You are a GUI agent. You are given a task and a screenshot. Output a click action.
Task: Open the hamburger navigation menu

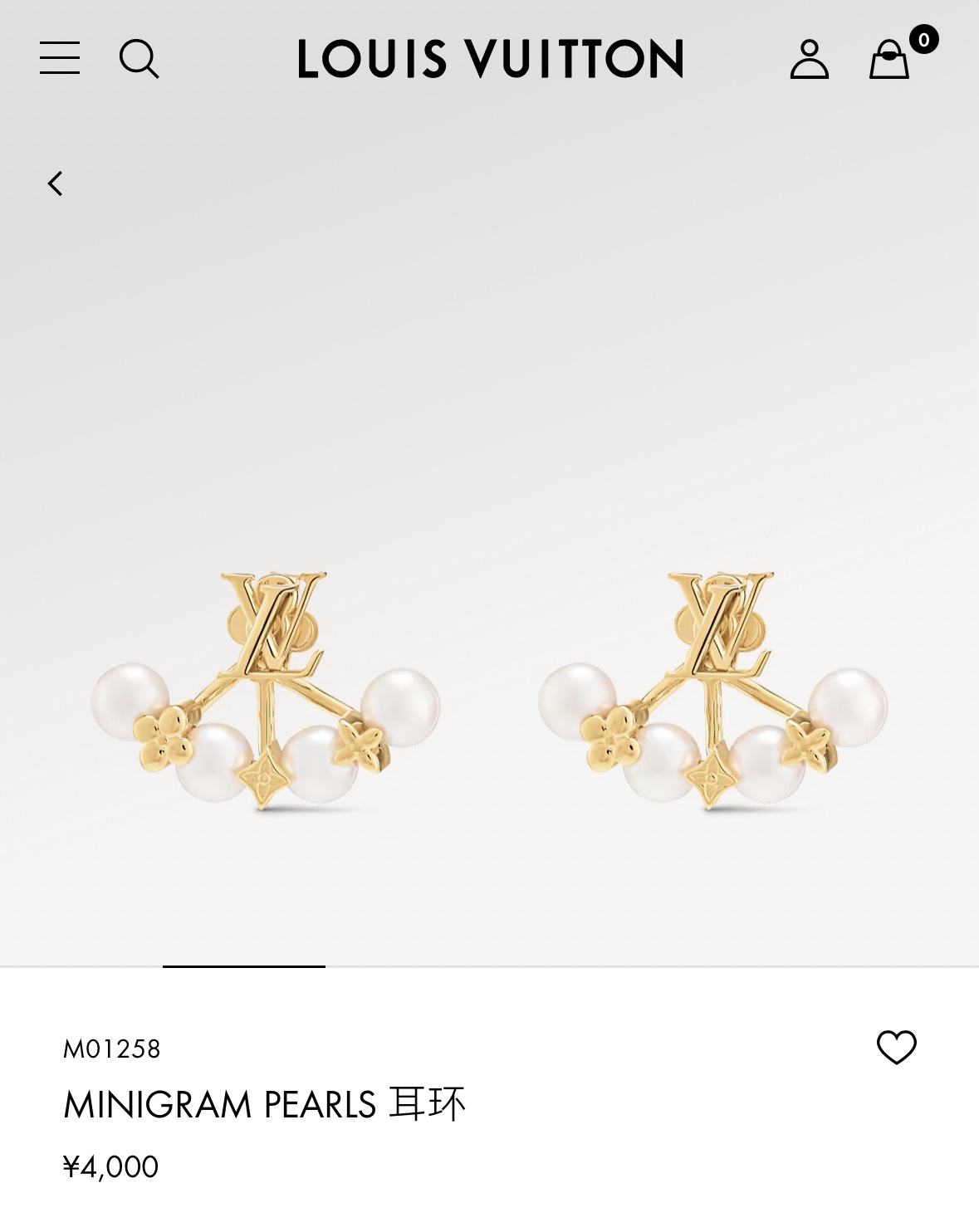pyautogui.click(x=60, y=58)
